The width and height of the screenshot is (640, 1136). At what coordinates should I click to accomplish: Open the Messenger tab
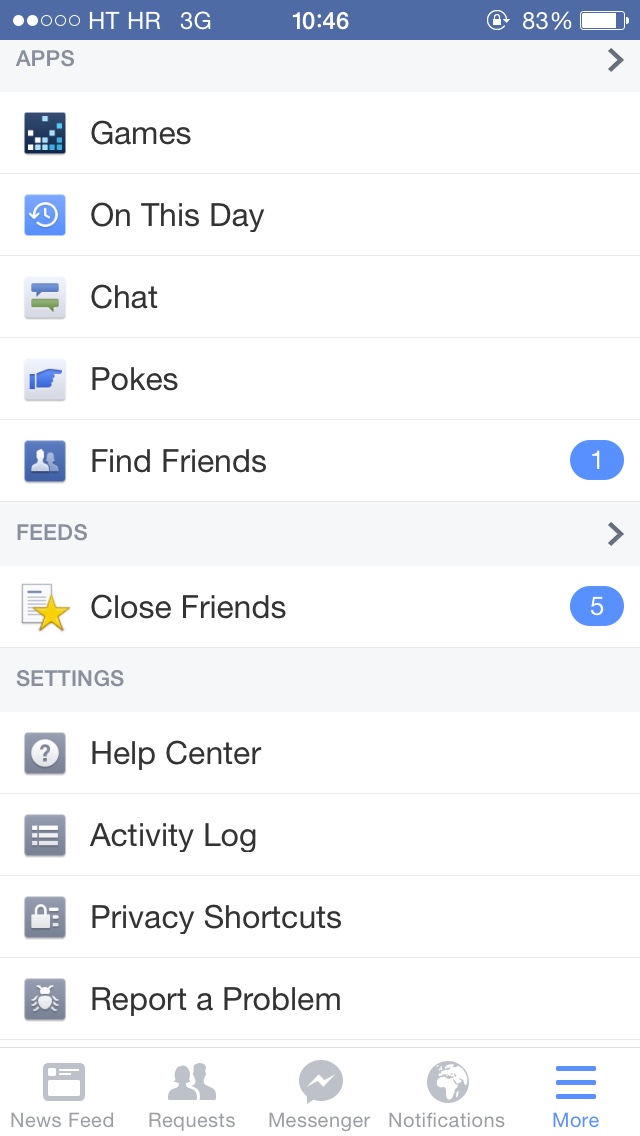320,1093
